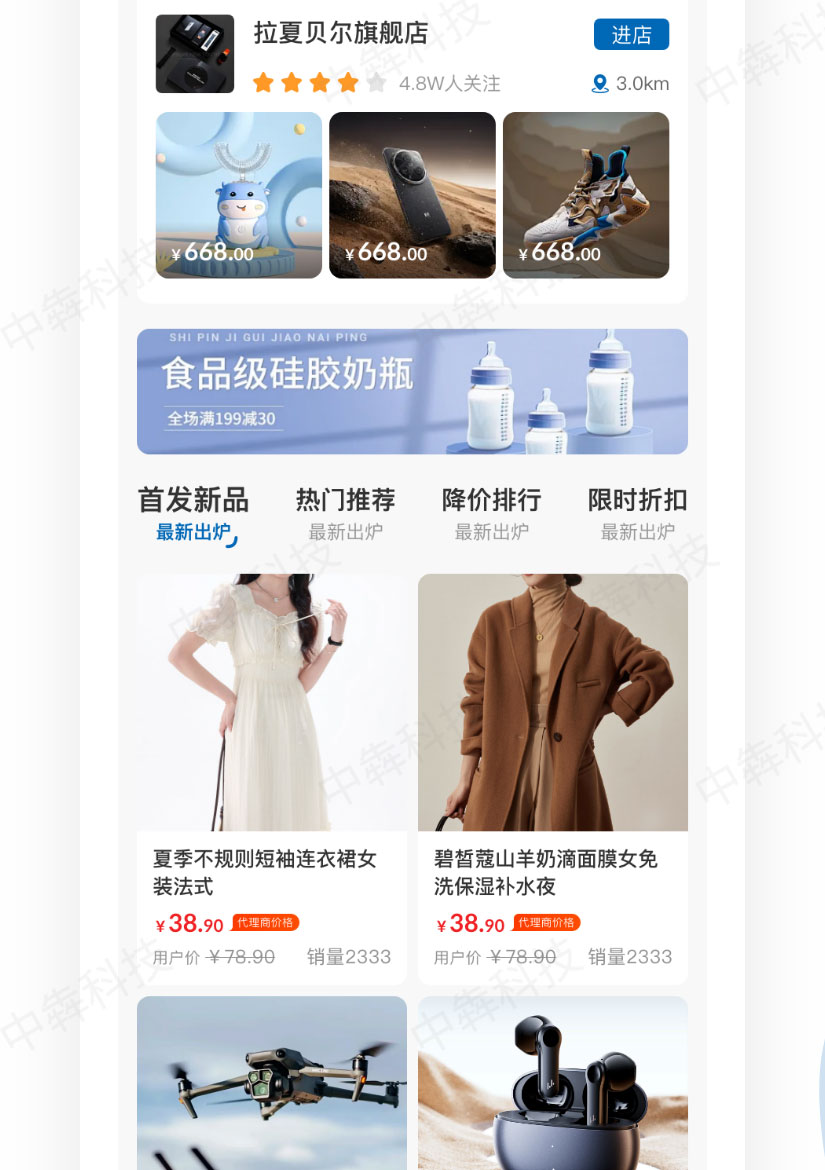825x1170 pixels.
Task: Open the cartoon toothbrush product tile
Action: point(239,195)
